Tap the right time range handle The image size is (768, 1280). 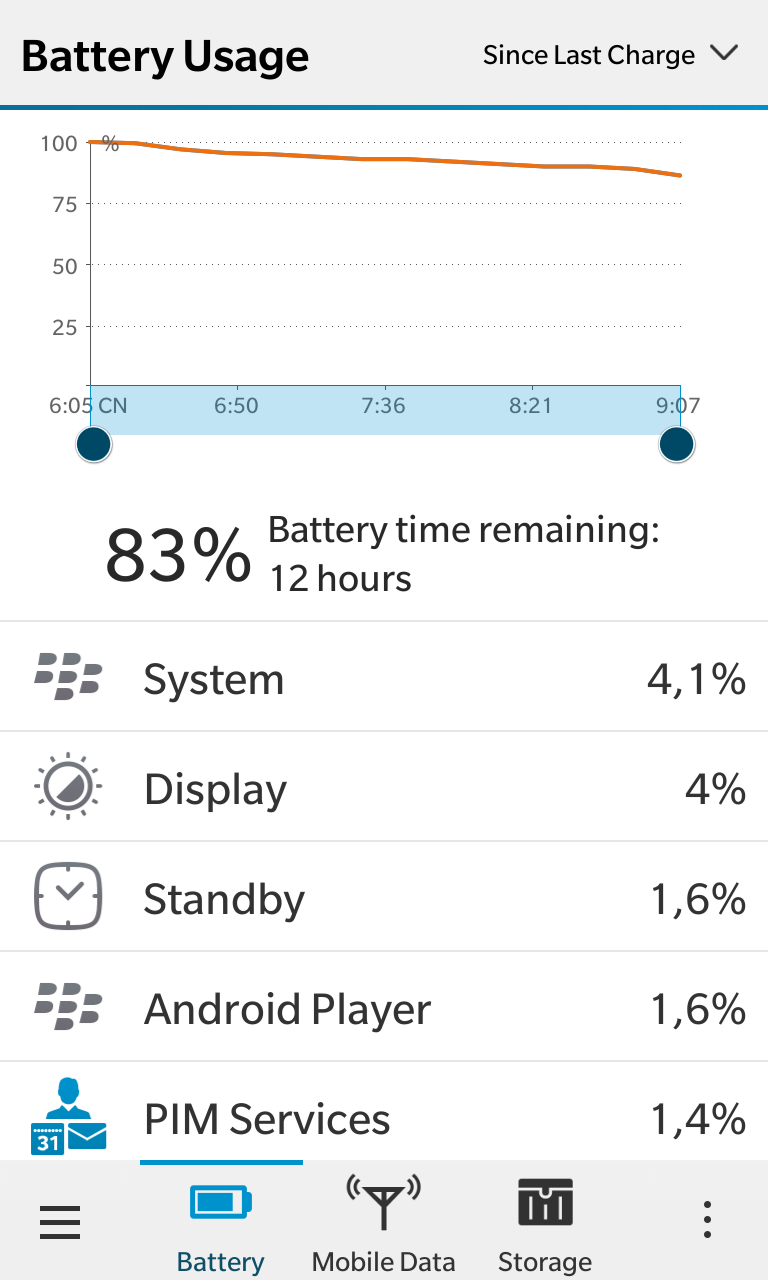677,444
